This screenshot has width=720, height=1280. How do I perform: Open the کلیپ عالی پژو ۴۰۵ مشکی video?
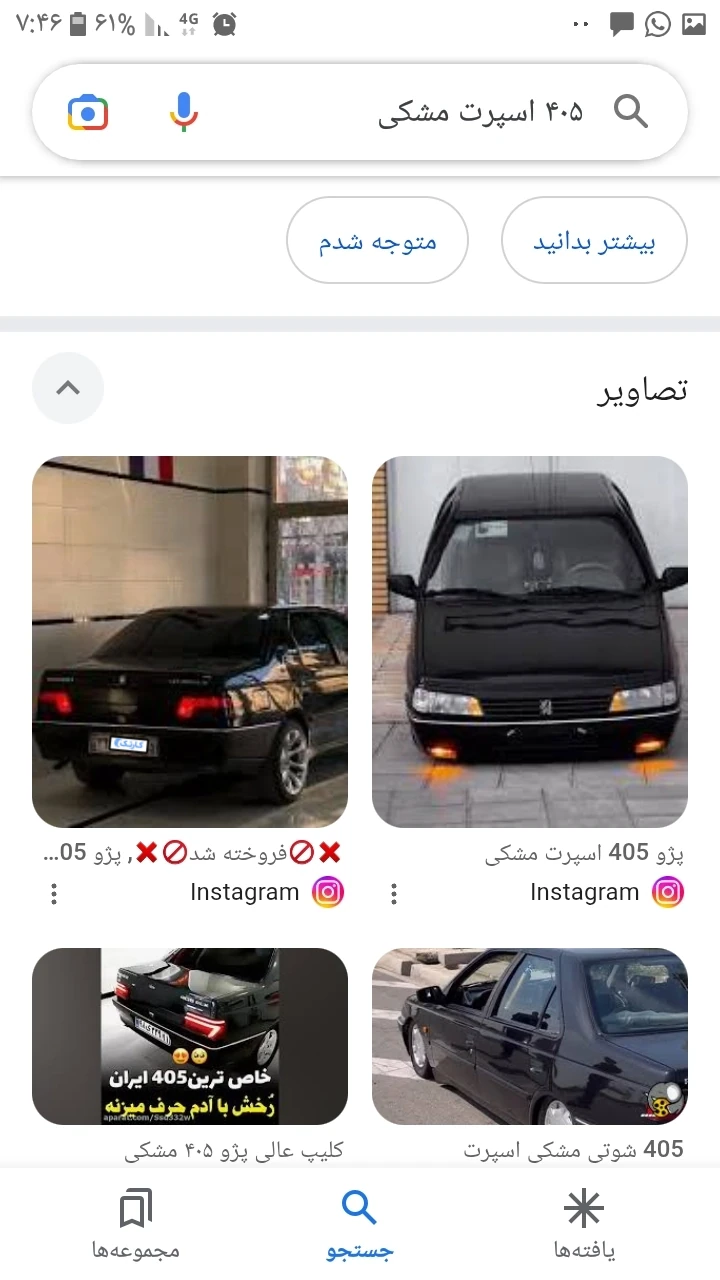coord(190,1036)
